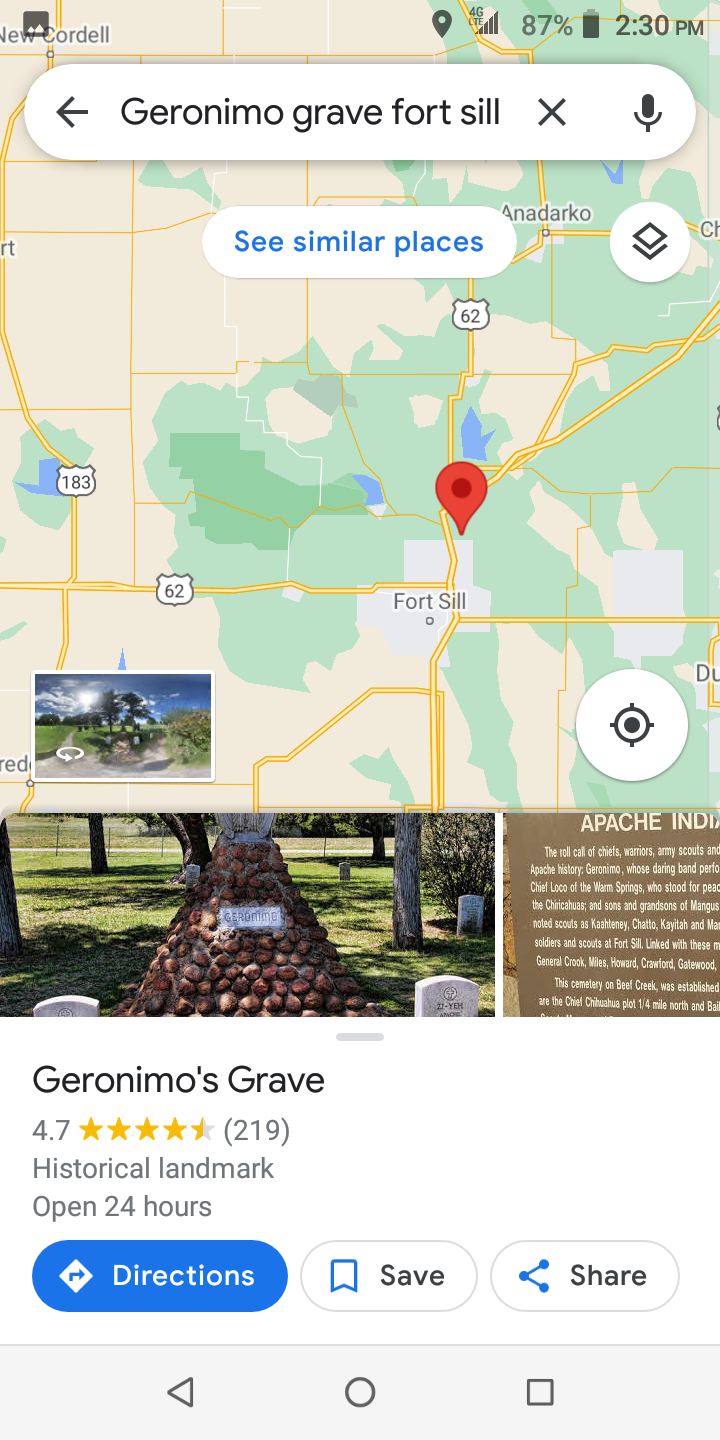Center map on my location
Screen dimensions: 720x1440
[x=632, y=725]
